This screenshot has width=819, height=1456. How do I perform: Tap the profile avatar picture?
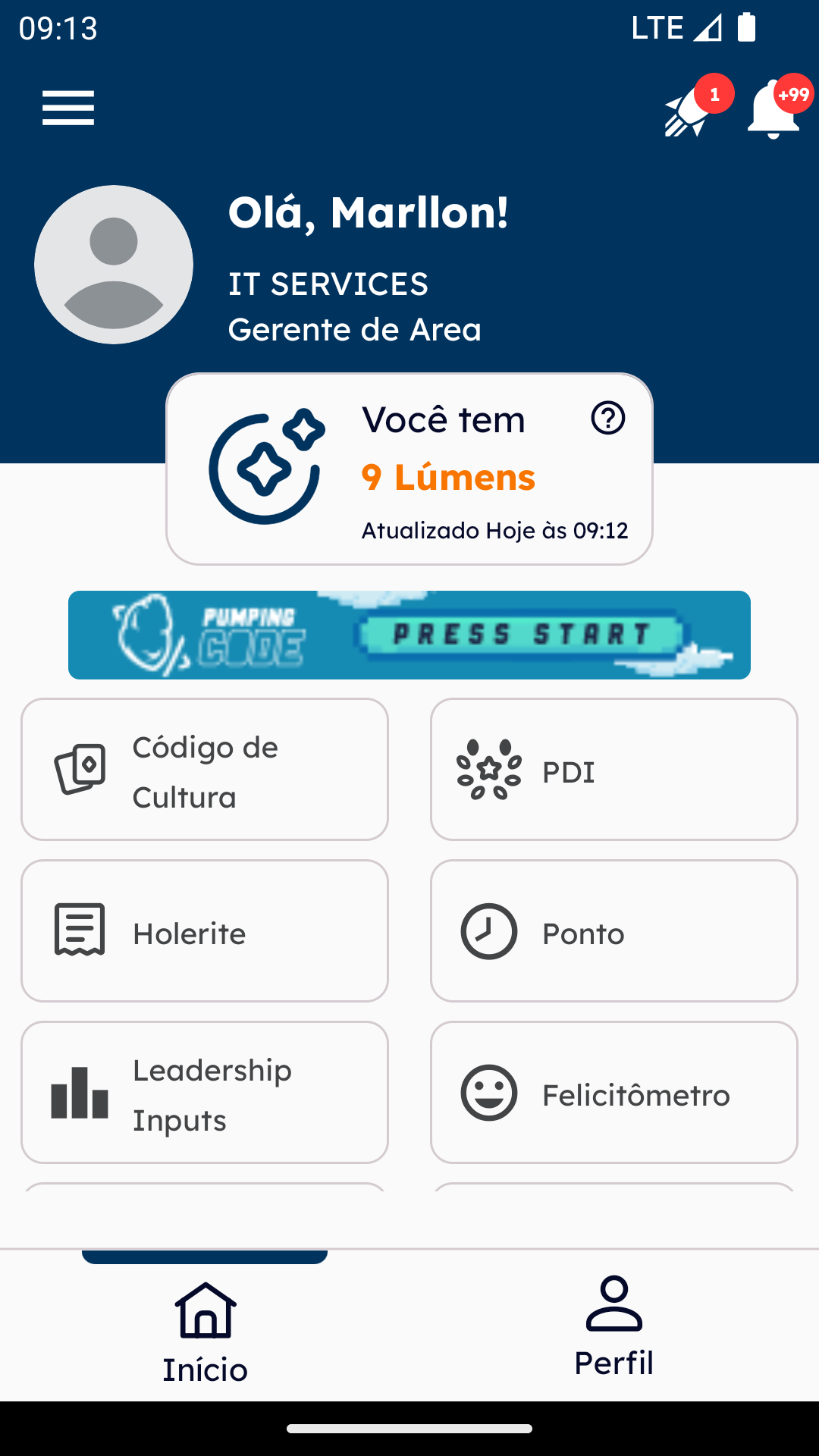point(114,265)
